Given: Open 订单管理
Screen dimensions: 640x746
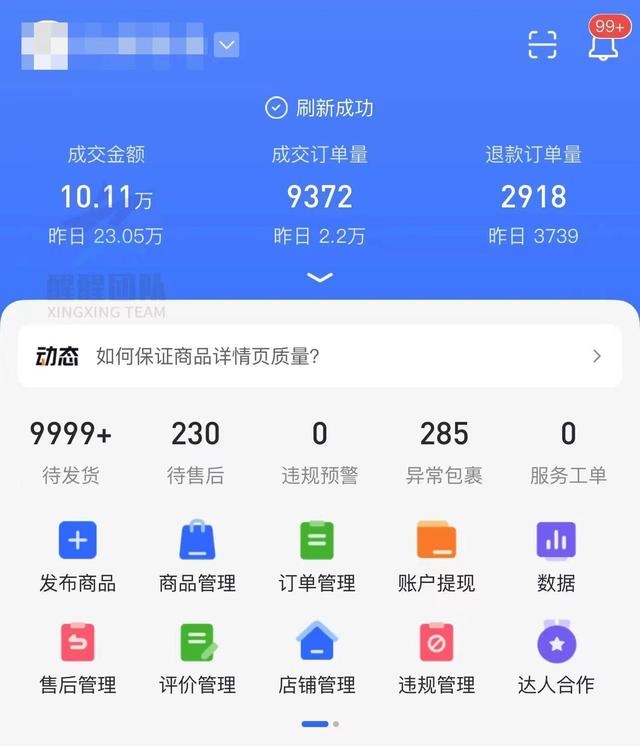Looking at the screenshot, I should (x=317, y=555).
